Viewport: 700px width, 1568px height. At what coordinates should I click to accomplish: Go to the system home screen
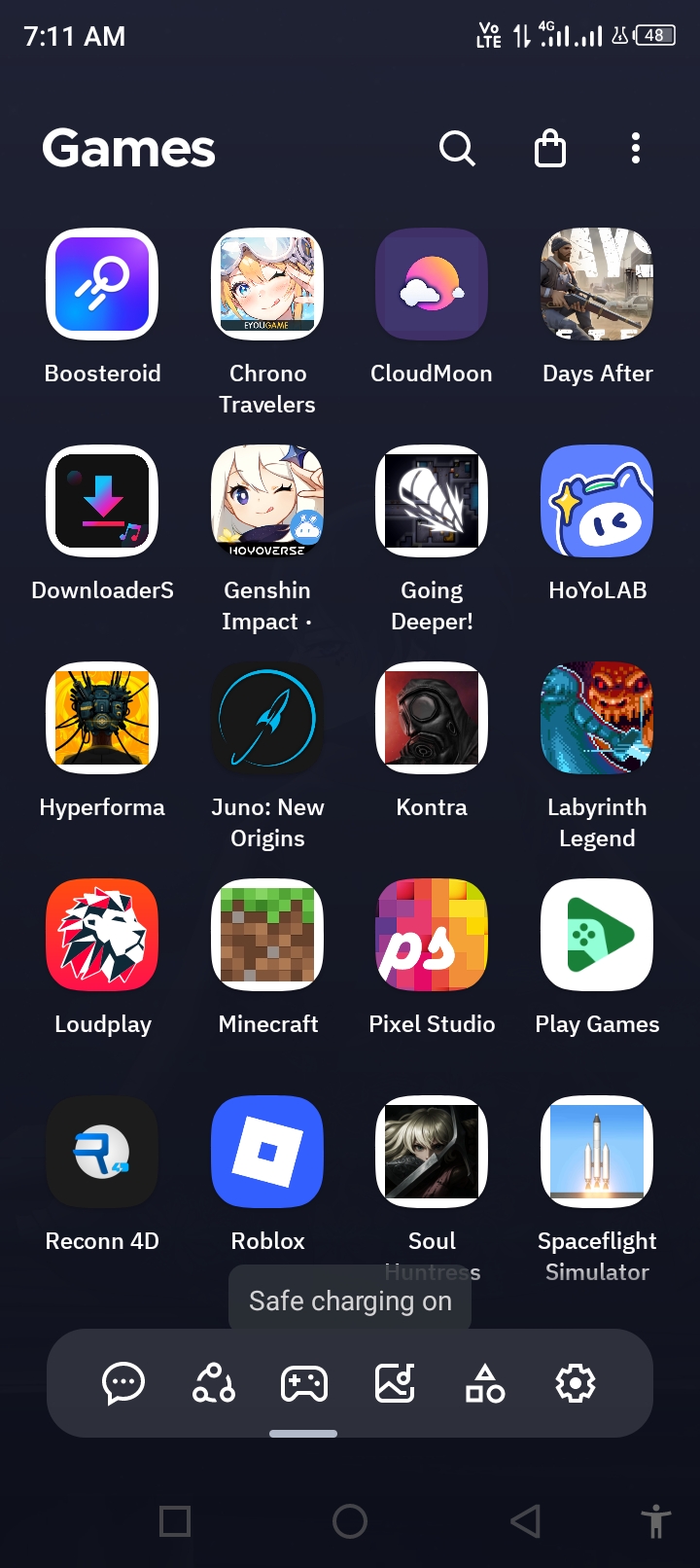click(350, 1521)
